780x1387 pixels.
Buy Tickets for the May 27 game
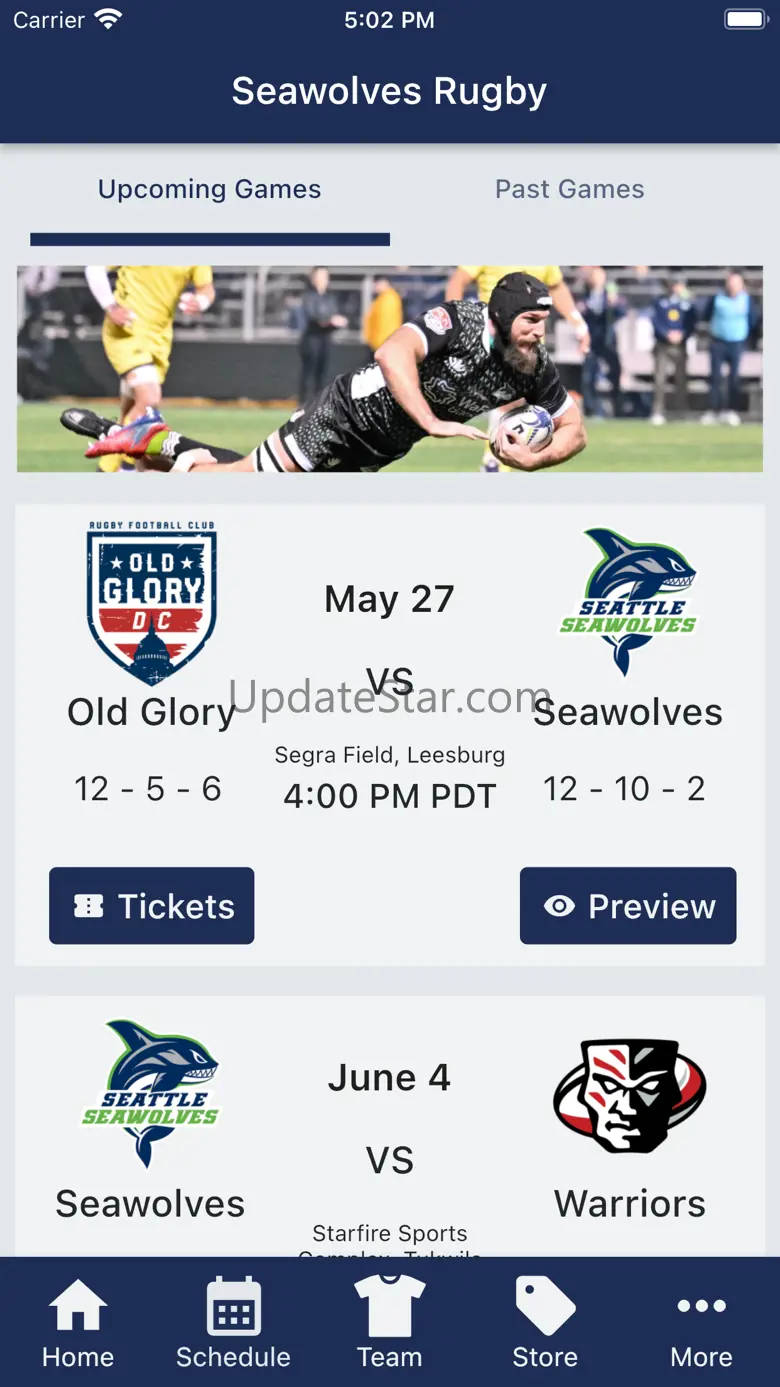[x=152, y=906]
